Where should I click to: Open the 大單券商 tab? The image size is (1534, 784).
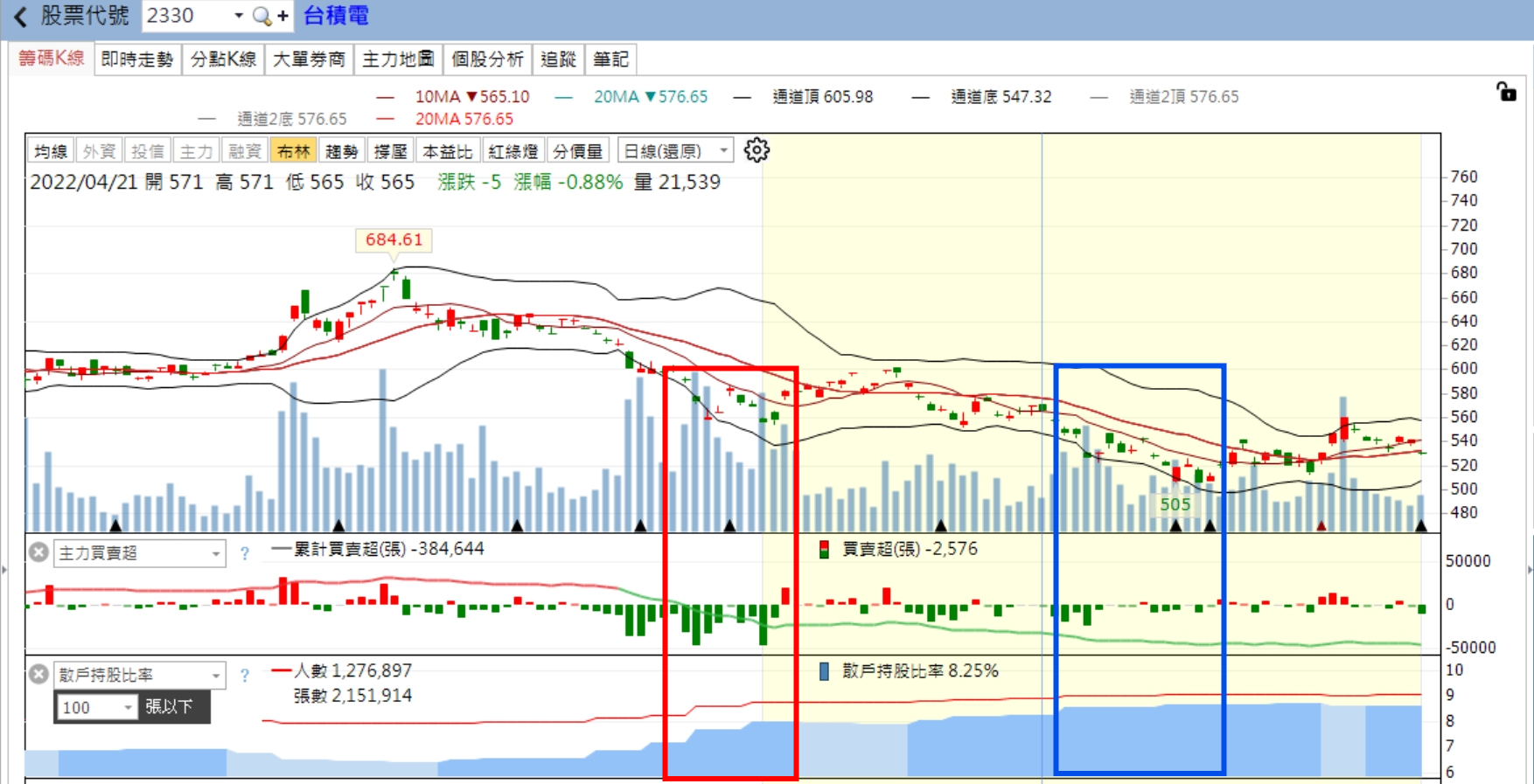tap(309, 59)
